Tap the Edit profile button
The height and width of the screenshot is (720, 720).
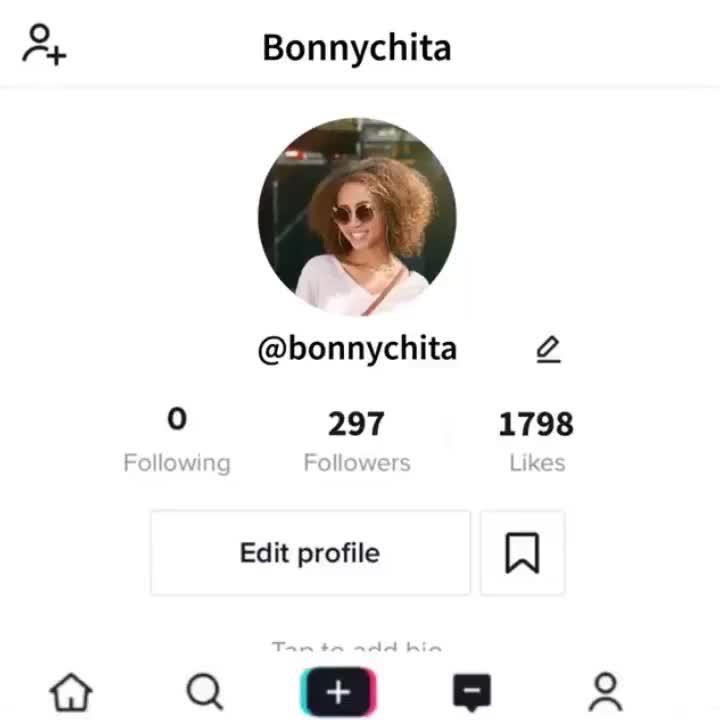click(310, 553)
